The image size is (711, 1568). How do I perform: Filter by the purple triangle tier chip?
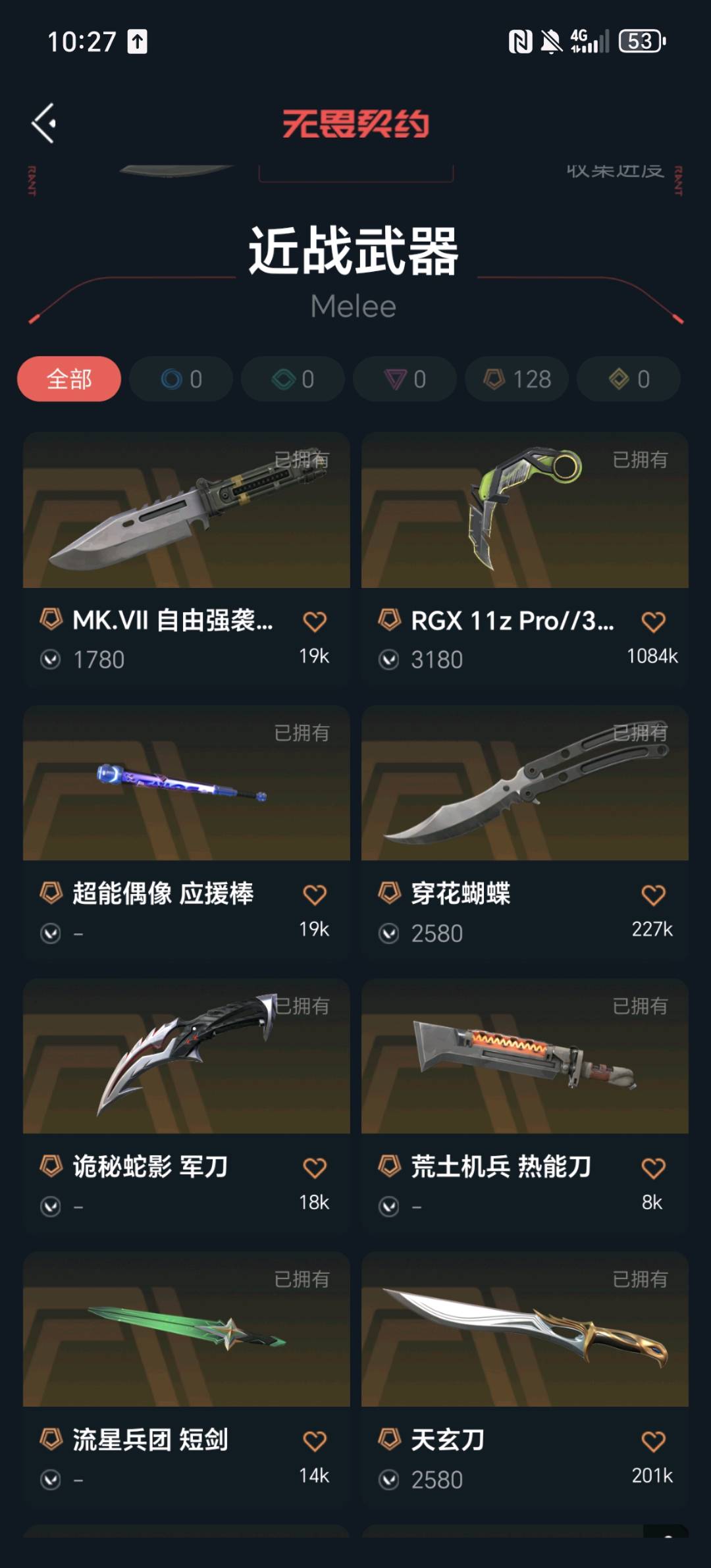pyautogui.click(x=405, y=379)
